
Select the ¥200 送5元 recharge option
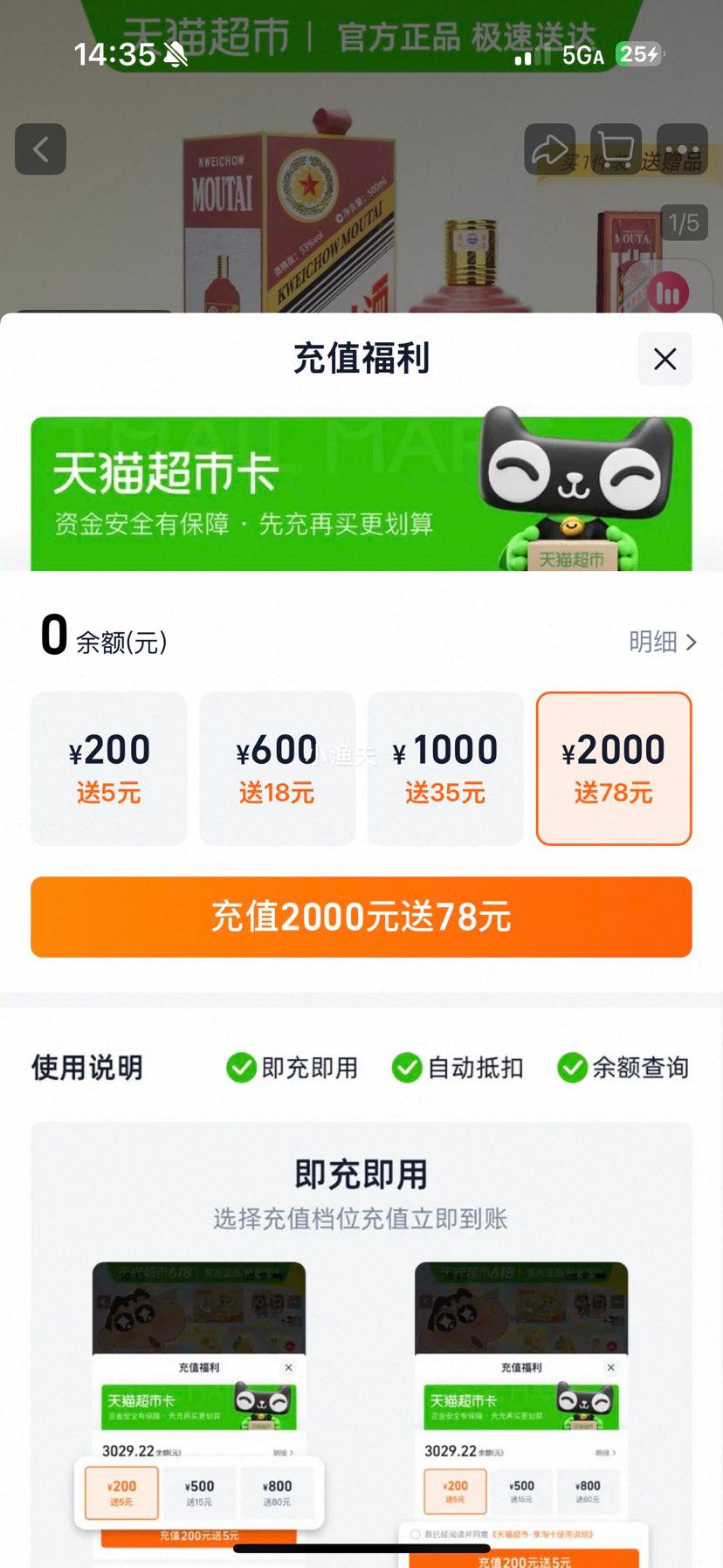[108, 768]
